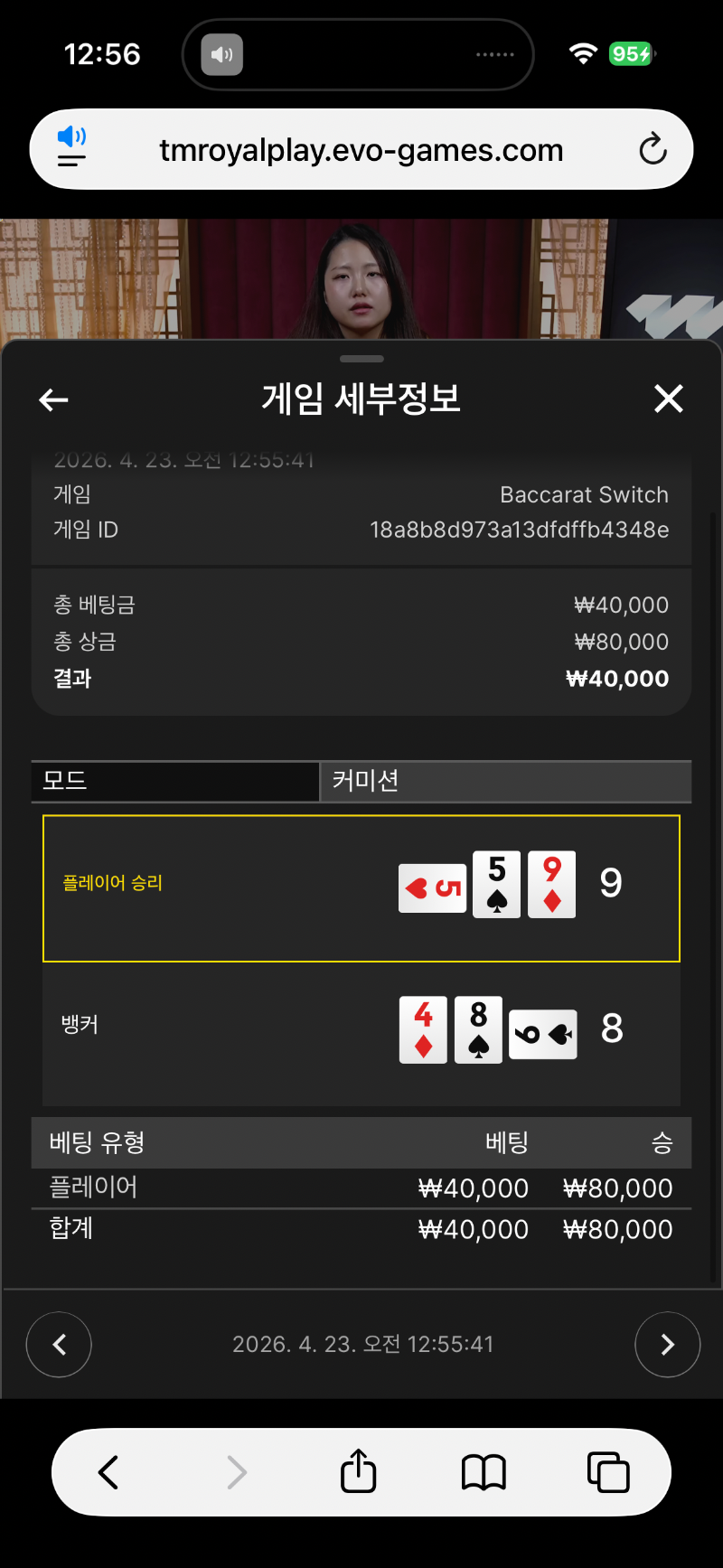Go back from the game details panel
This screenshot has width=723, height=1568.
54,399
